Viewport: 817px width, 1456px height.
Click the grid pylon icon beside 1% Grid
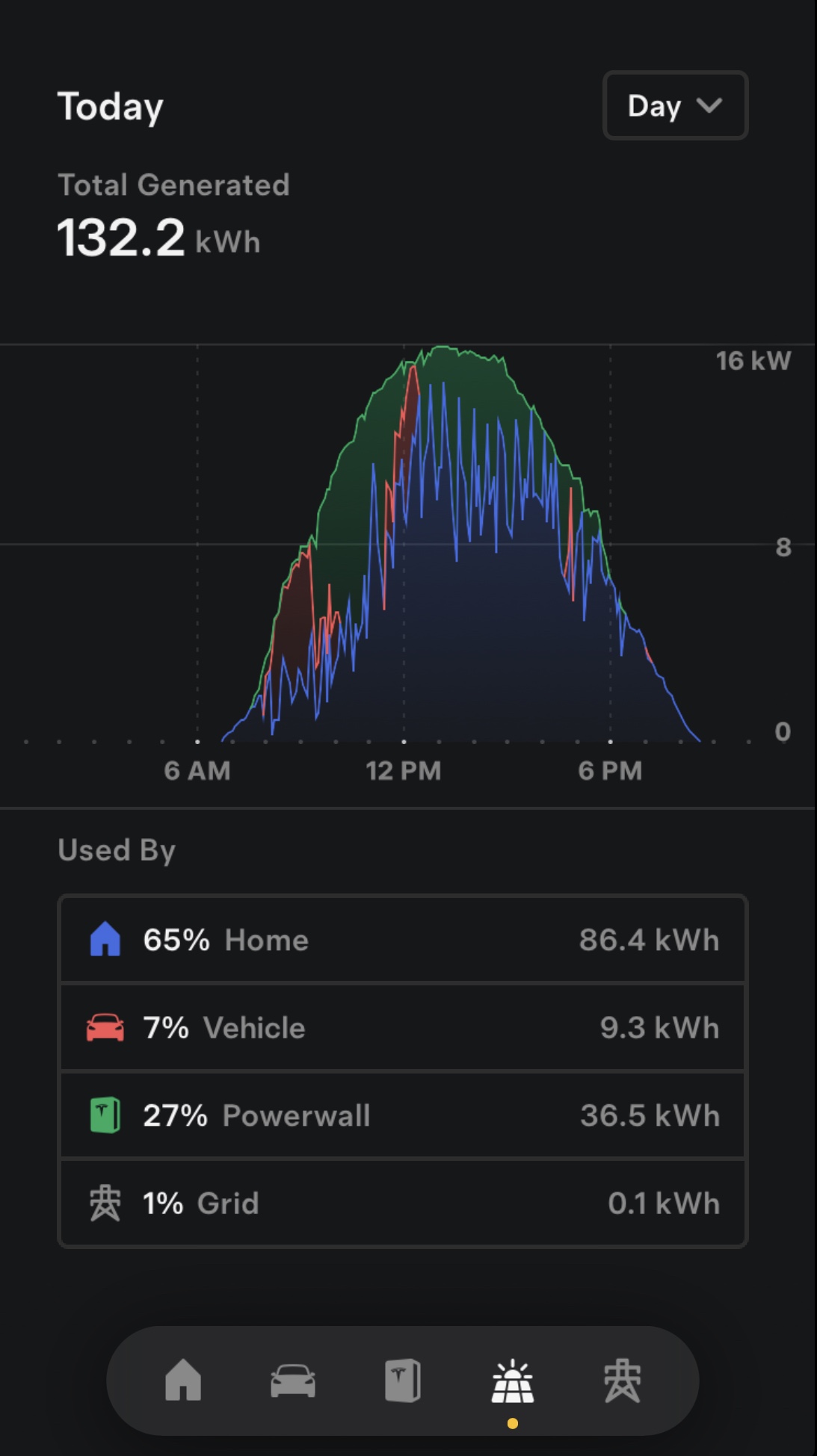(x=106, y=1203)
